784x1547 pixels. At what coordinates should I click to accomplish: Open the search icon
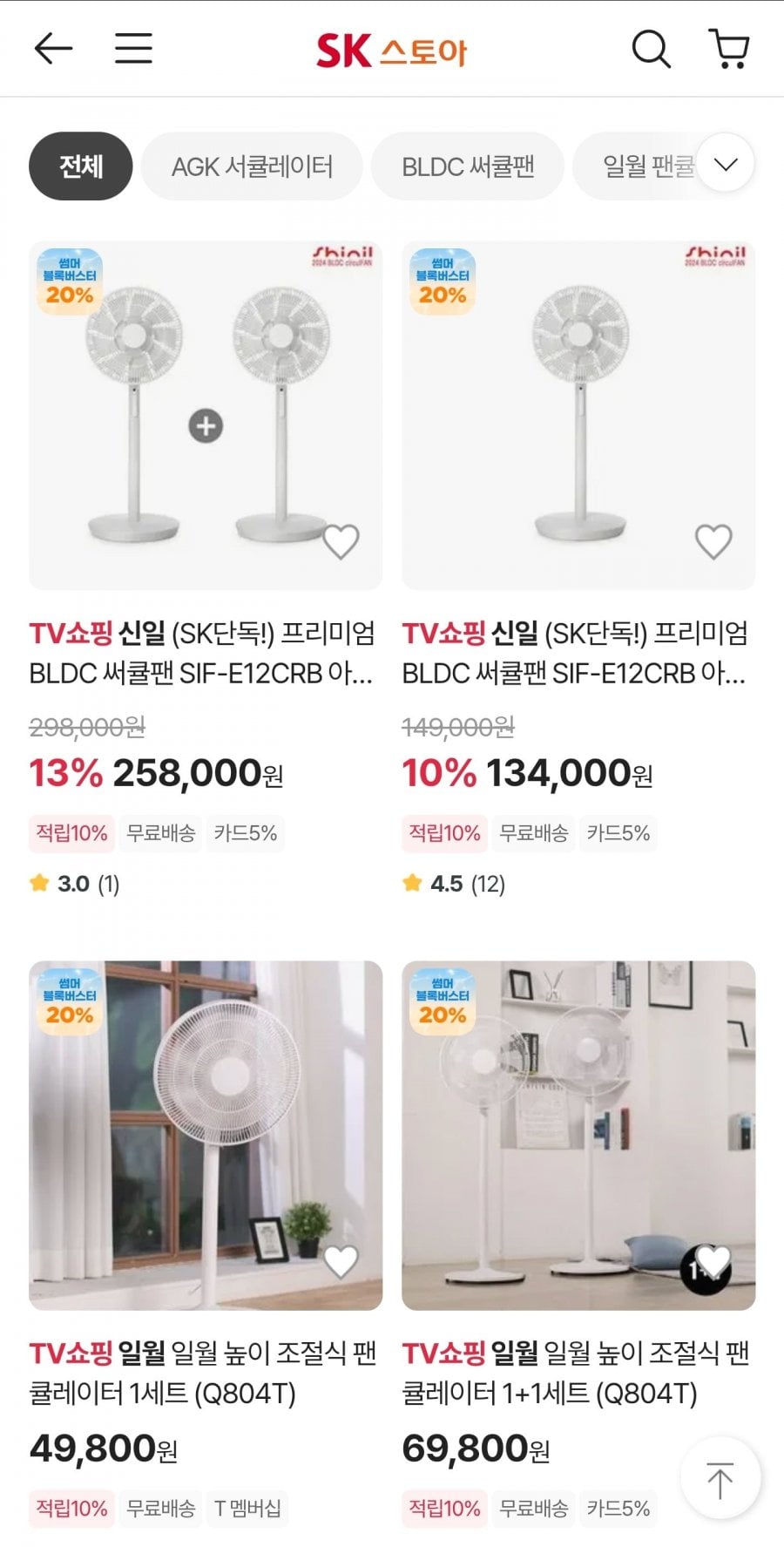pyautogui.click(x=651, y=49)
